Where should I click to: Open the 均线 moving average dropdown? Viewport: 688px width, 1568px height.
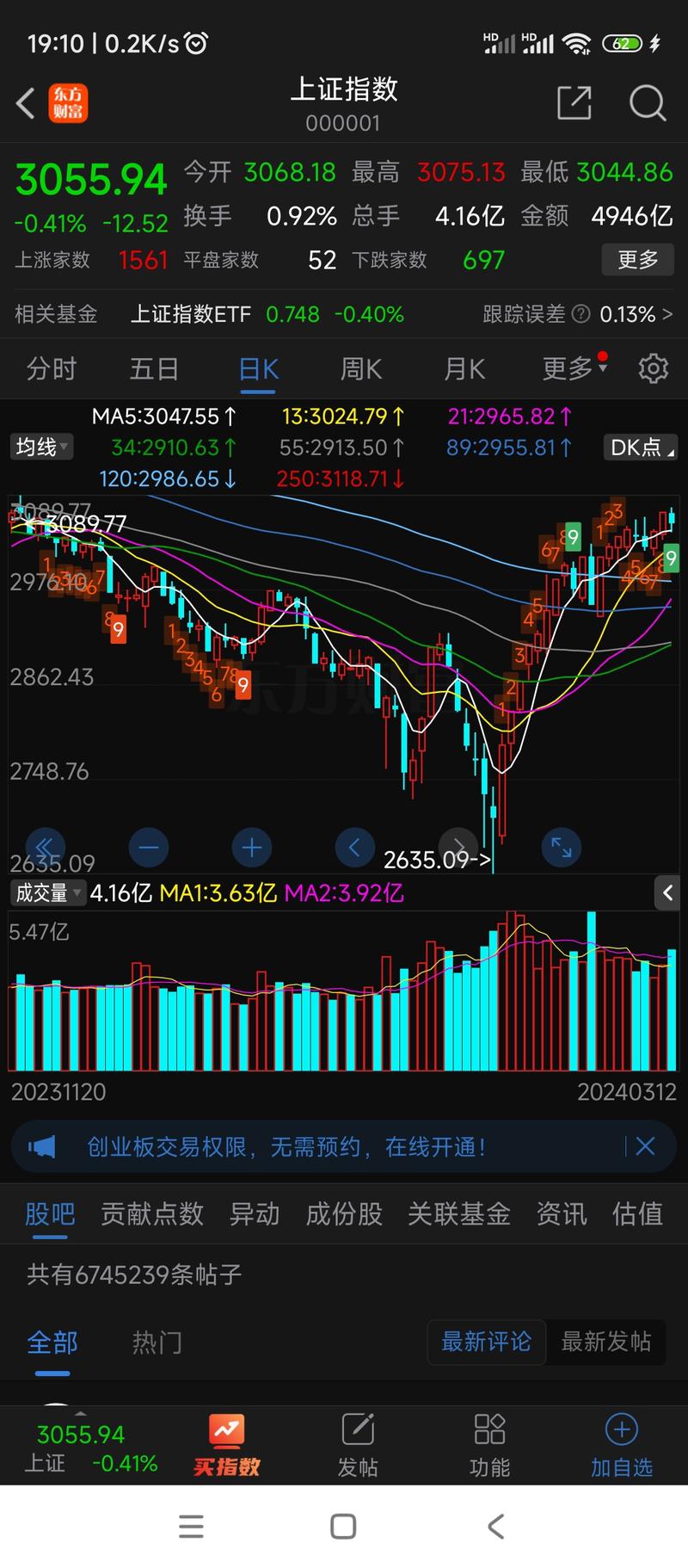(41, 447)
